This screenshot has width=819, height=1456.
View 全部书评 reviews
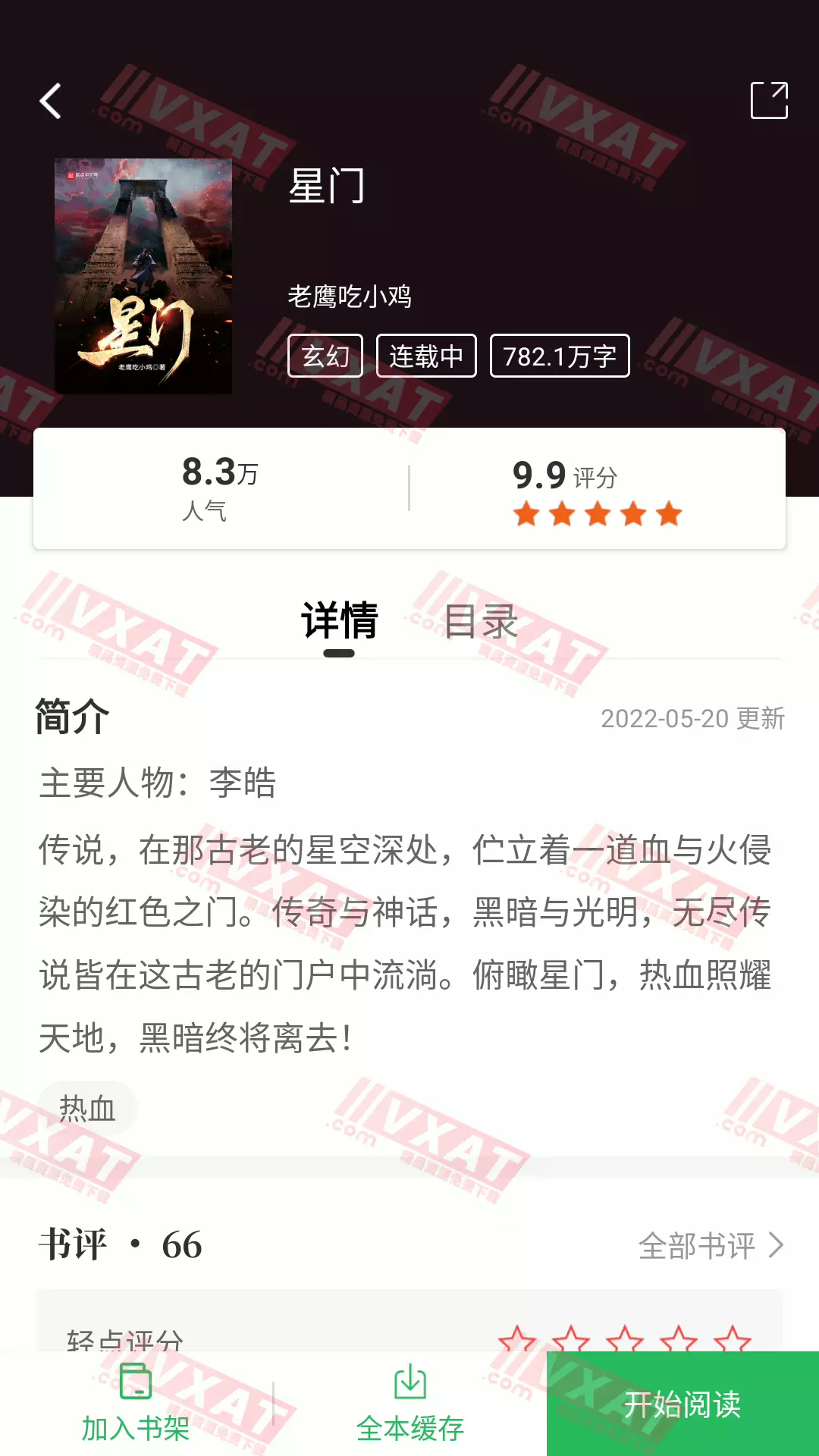[711, 1245]
